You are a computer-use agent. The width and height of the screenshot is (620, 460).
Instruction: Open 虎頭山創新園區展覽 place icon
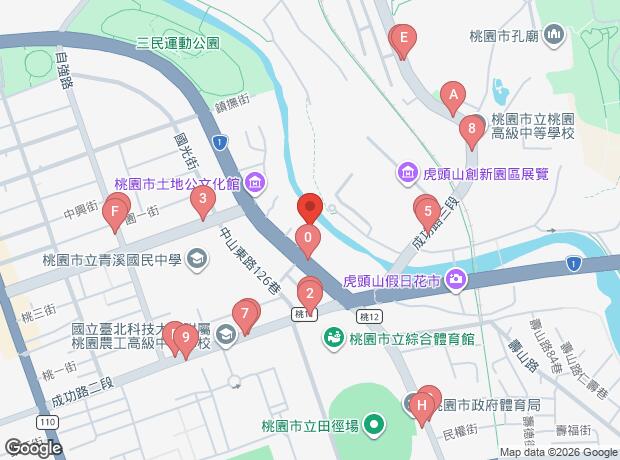(x=407, y=173)
